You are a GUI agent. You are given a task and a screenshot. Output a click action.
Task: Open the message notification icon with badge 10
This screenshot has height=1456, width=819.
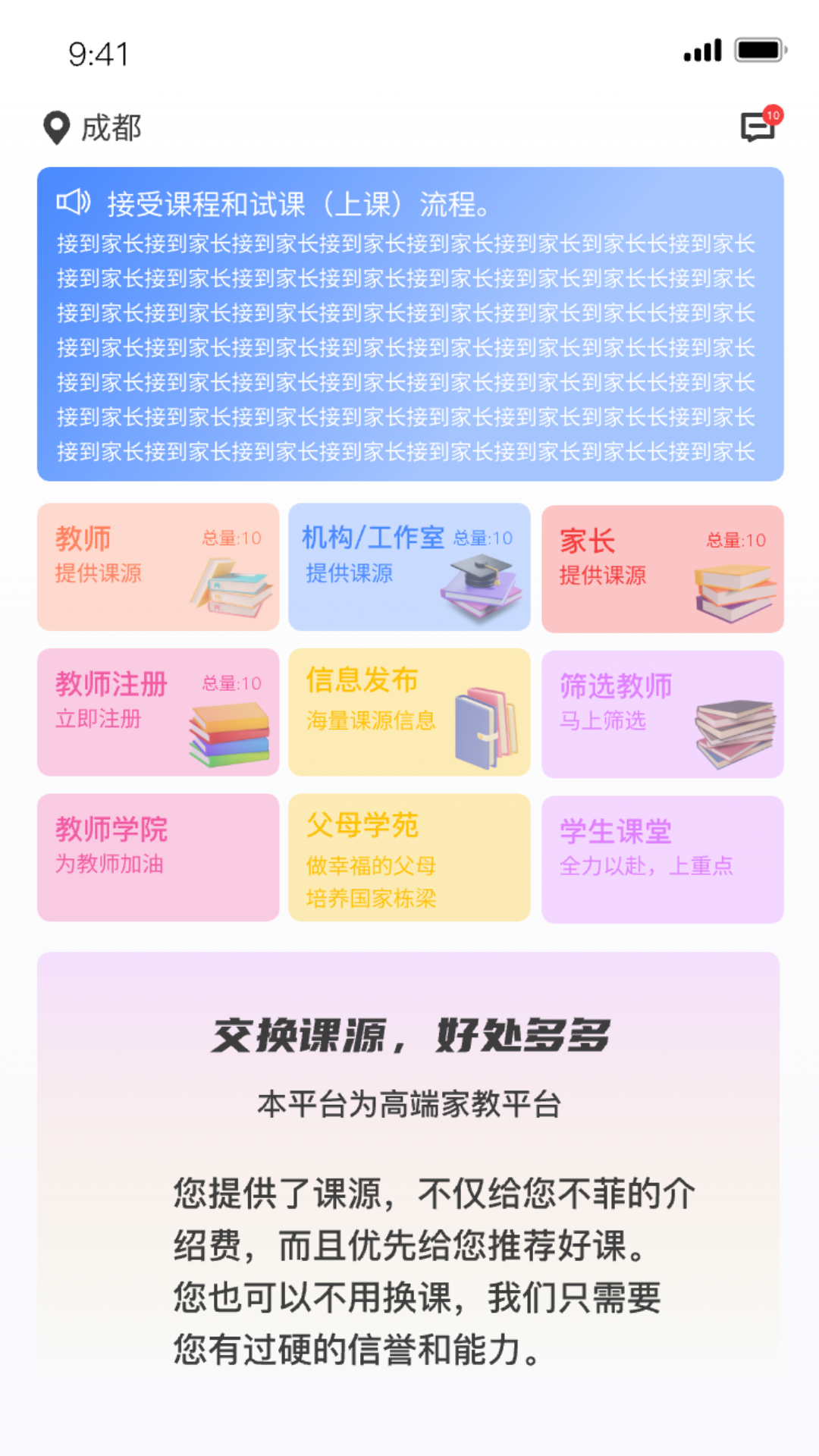pyautogui.click(x=758, y=127)
